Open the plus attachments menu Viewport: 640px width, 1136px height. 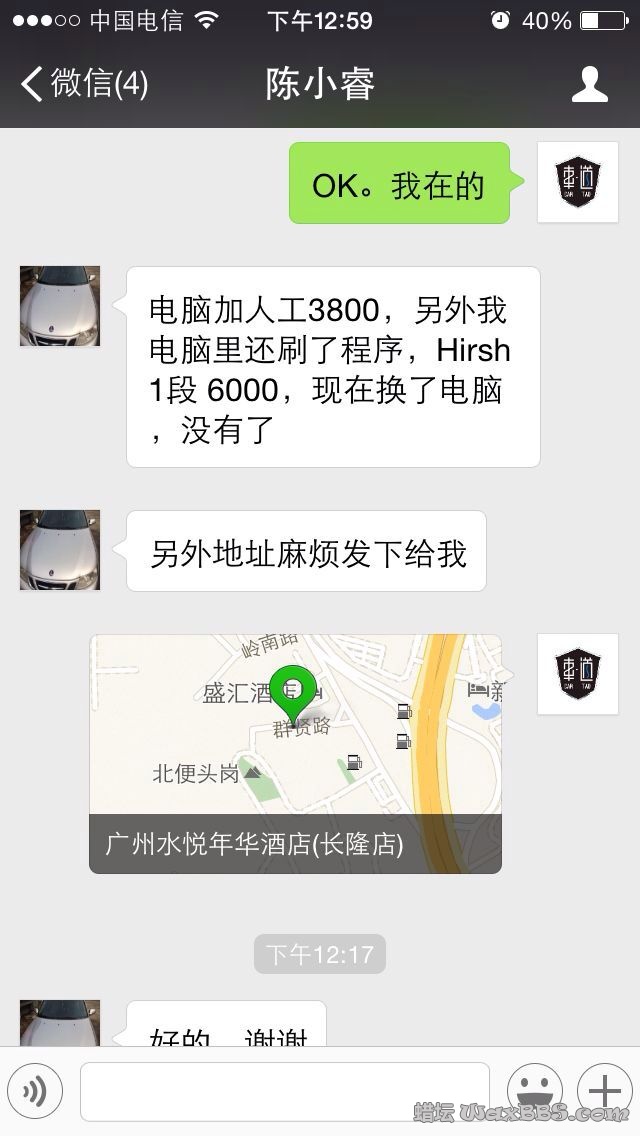pos(605,1091)
